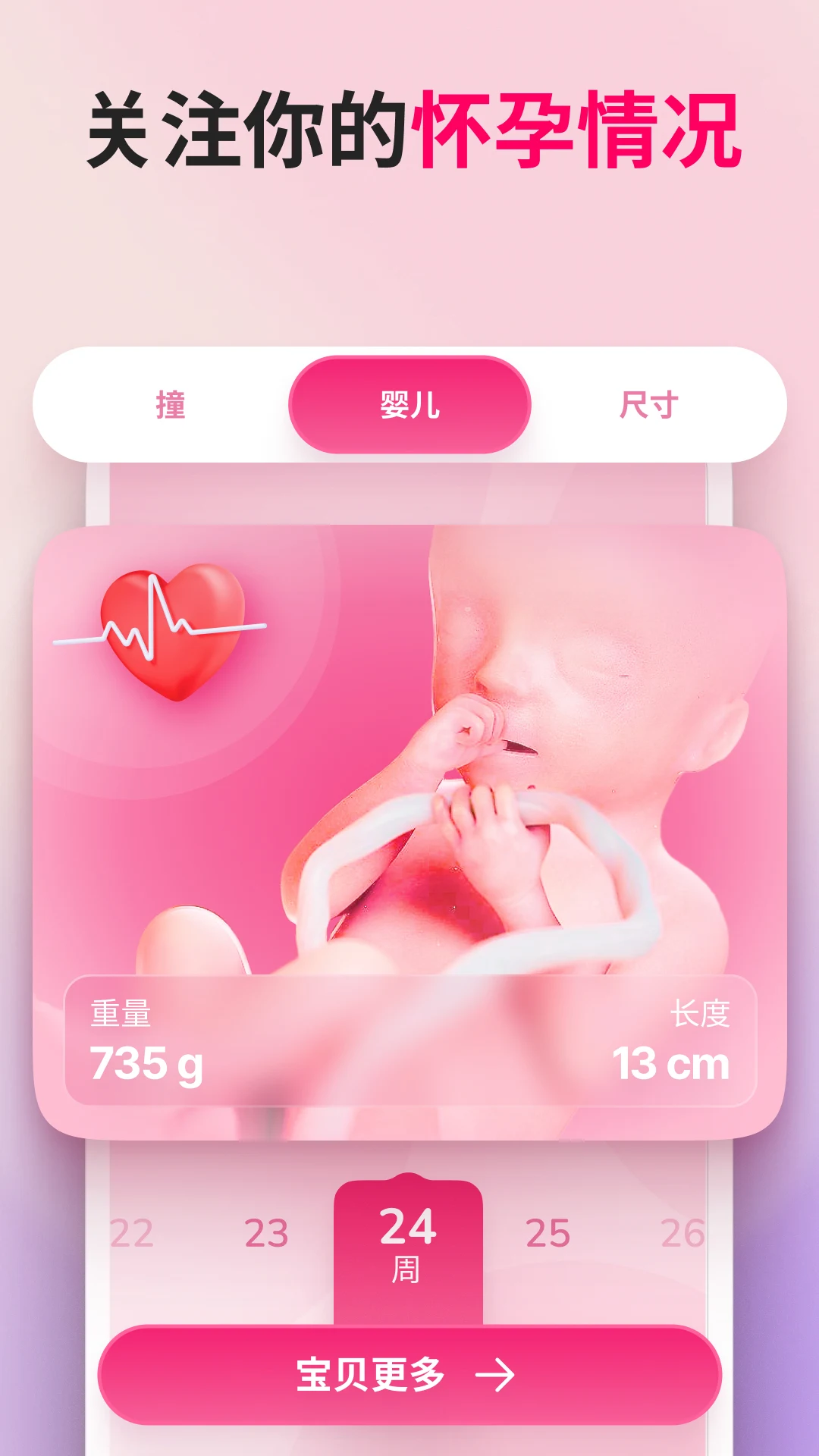This screenshot has height=1456, width=819.
Task: Select the active 婴儿 tab
Action: [409, 407]
